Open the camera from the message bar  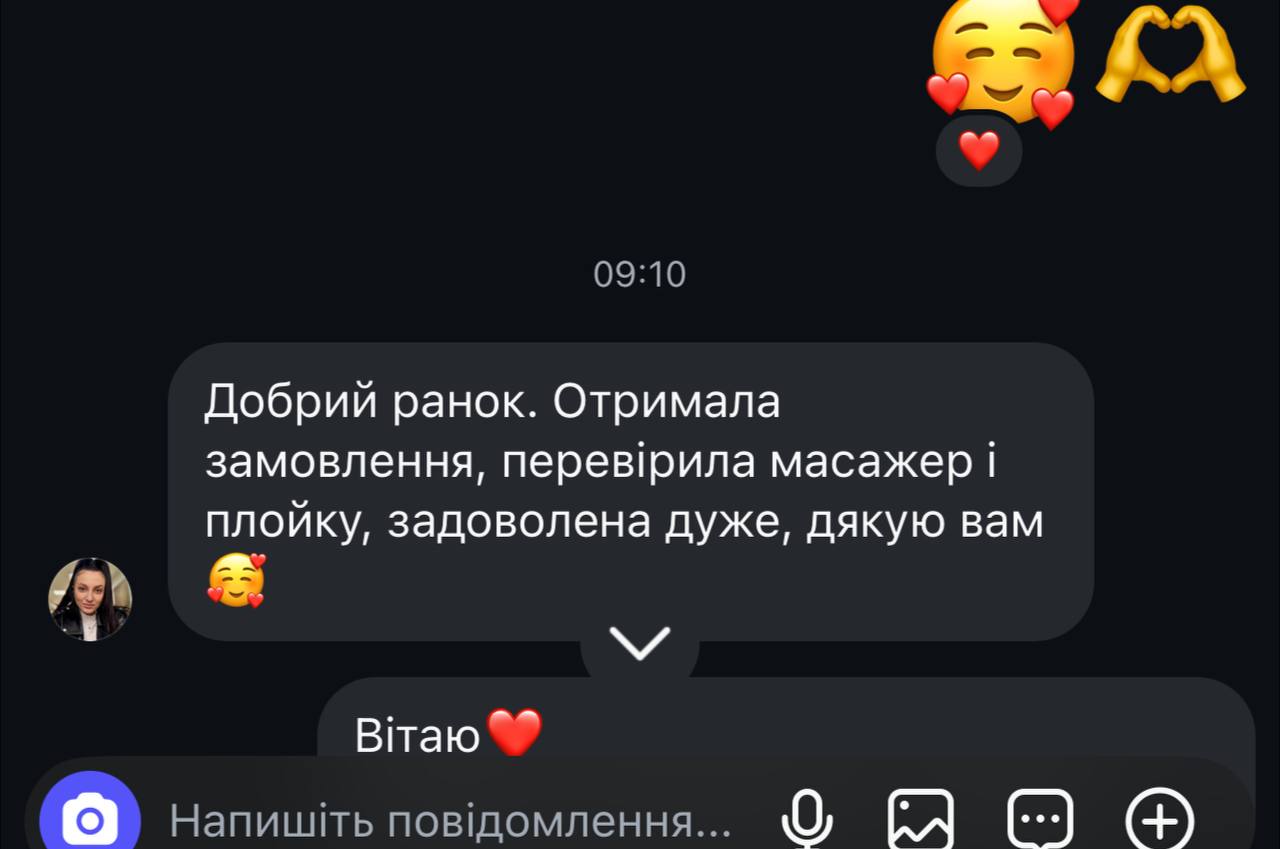click(90, 819)
